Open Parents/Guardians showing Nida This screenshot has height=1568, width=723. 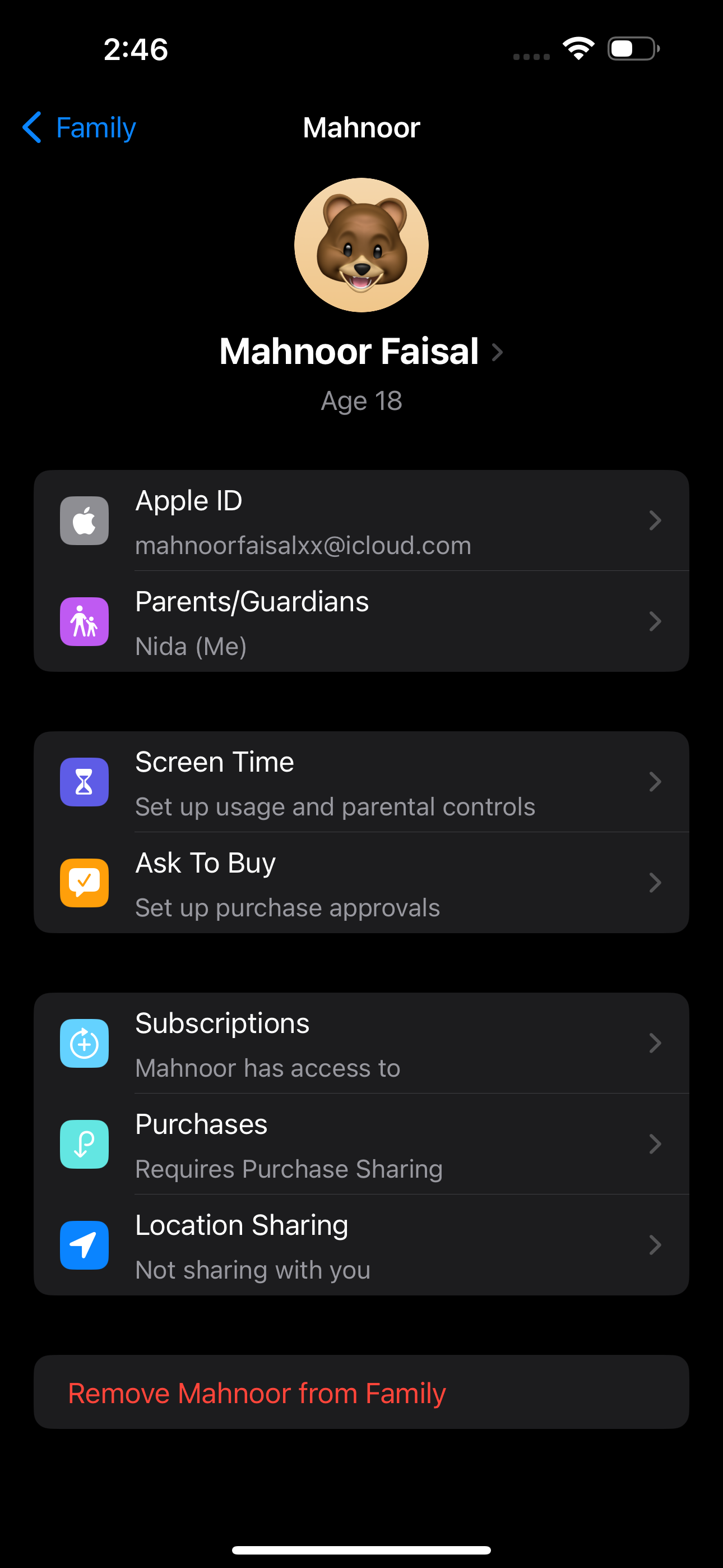coord(361,621)
